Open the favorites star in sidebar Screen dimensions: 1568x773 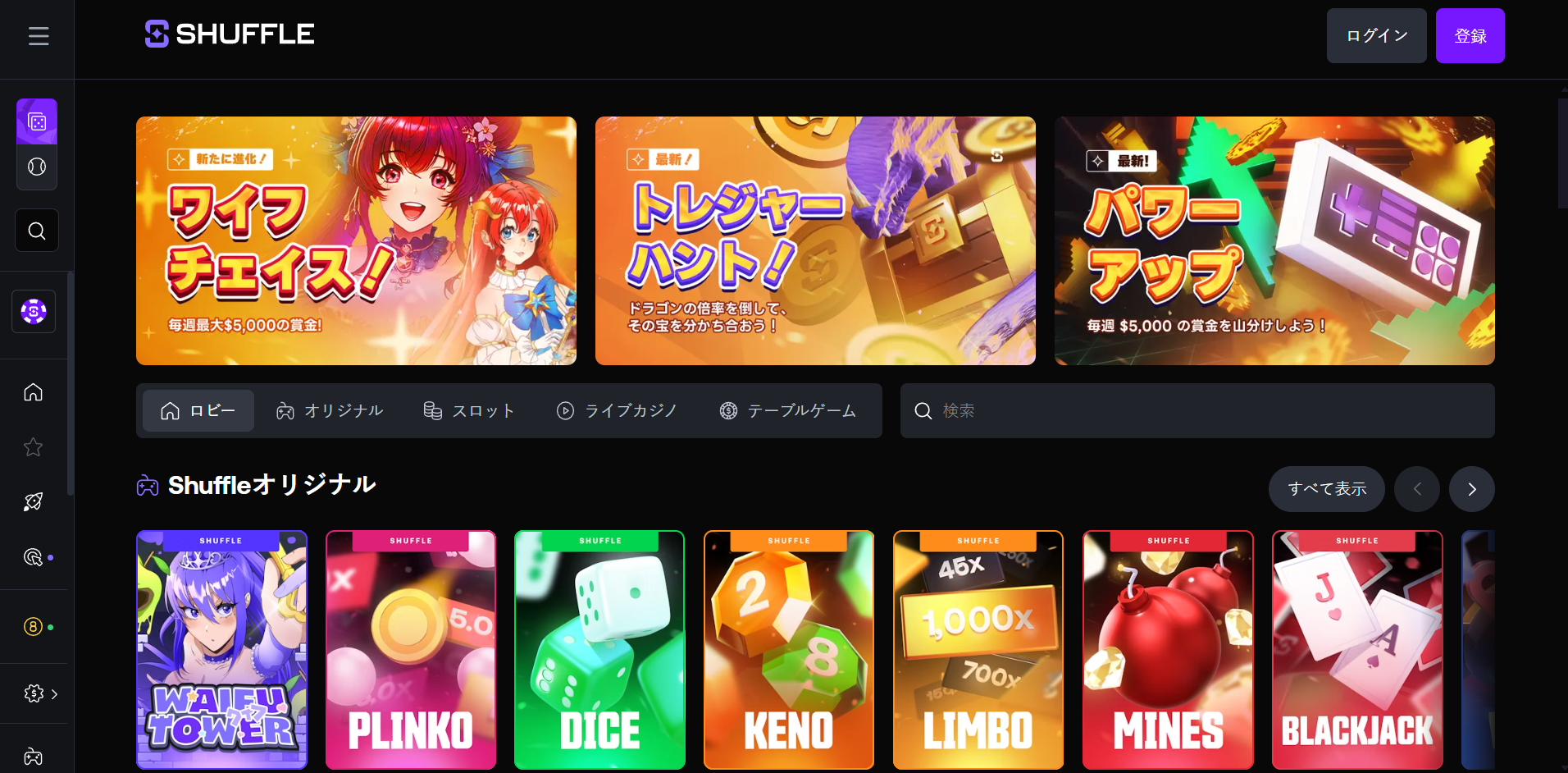(34, 447)
